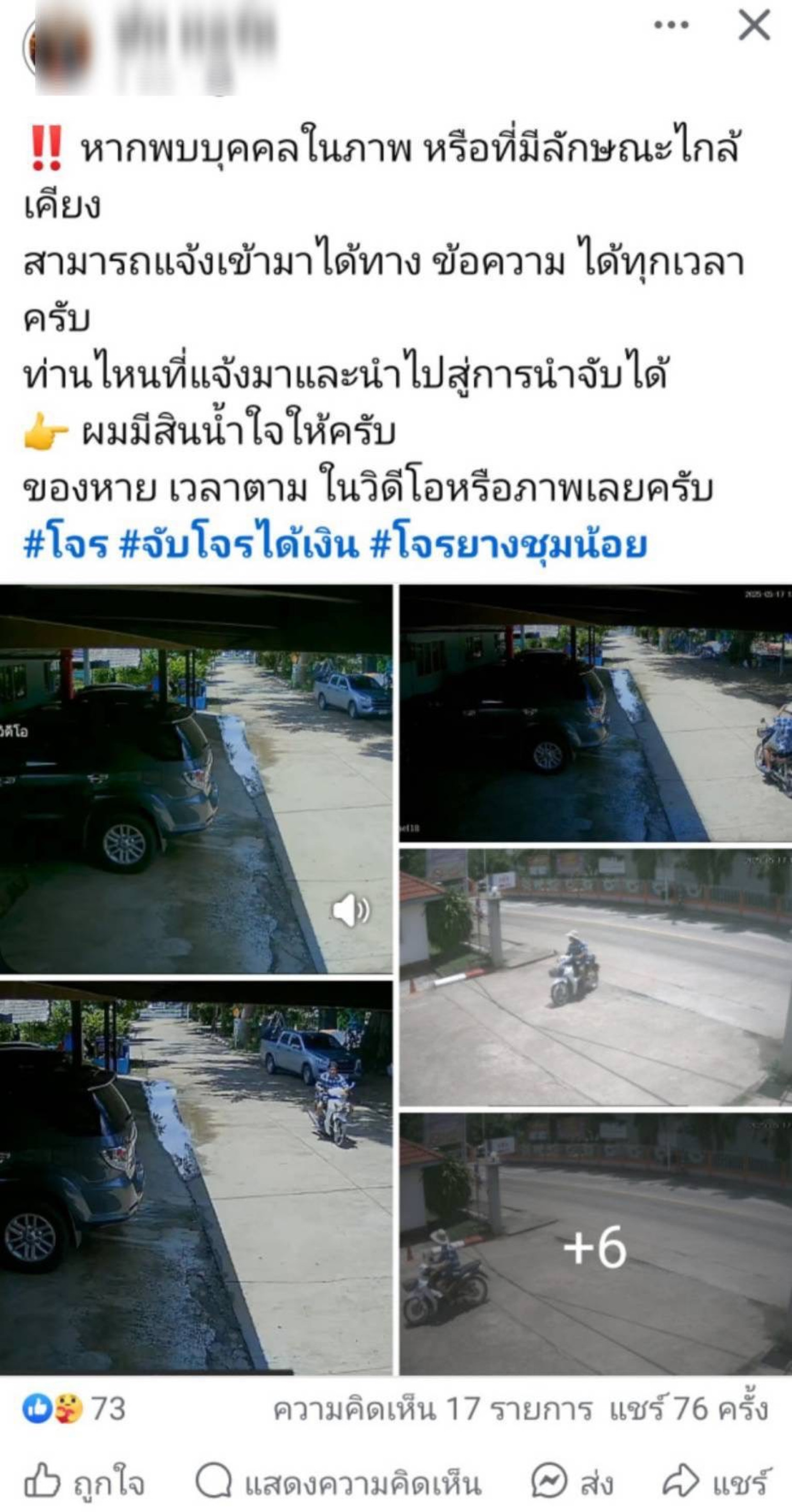Open the 17 comments list

click(x=432, y=1409)
